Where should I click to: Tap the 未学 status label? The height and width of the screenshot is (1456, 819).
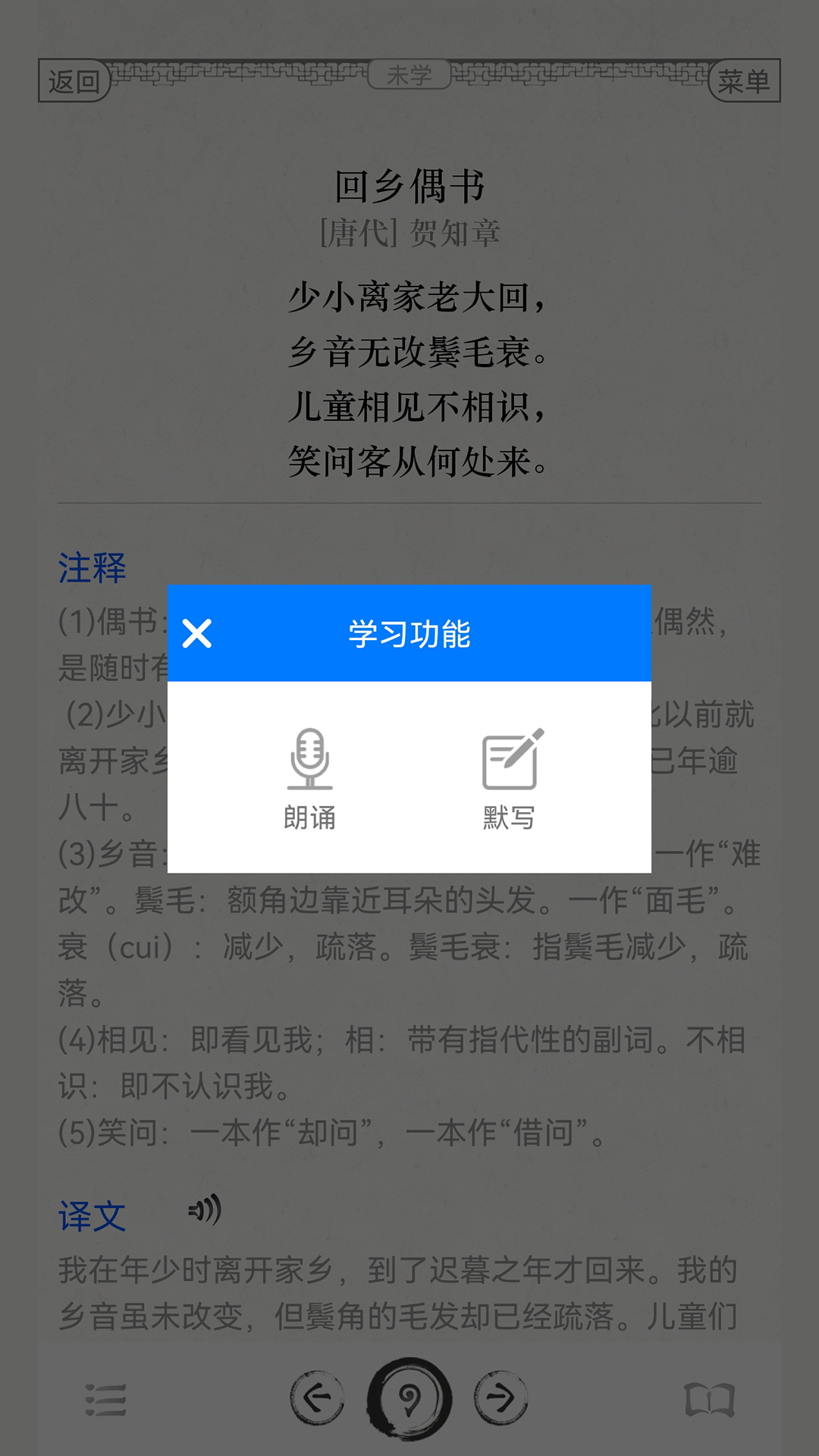409,76
